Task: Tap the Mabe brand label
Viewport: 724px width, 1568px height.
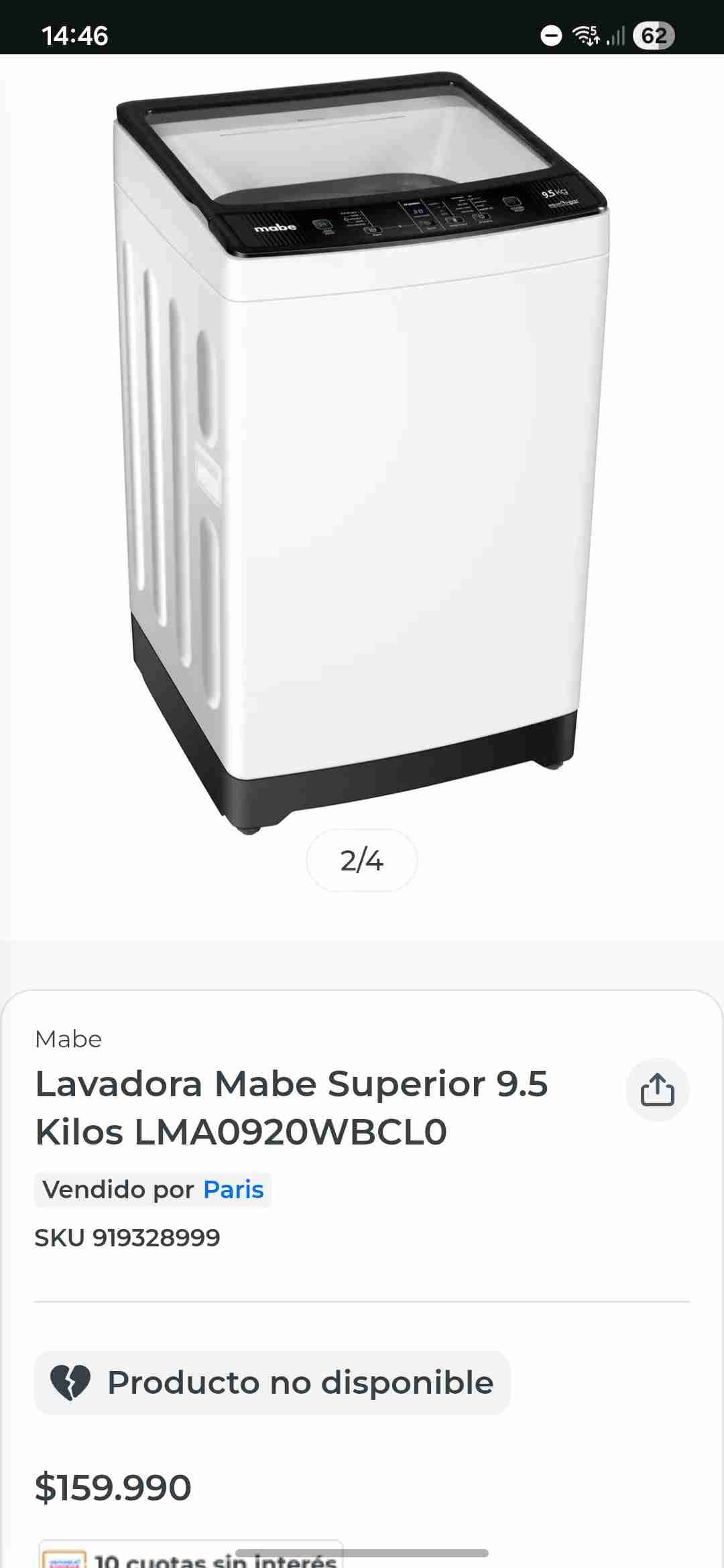Action: [67, 1039]
